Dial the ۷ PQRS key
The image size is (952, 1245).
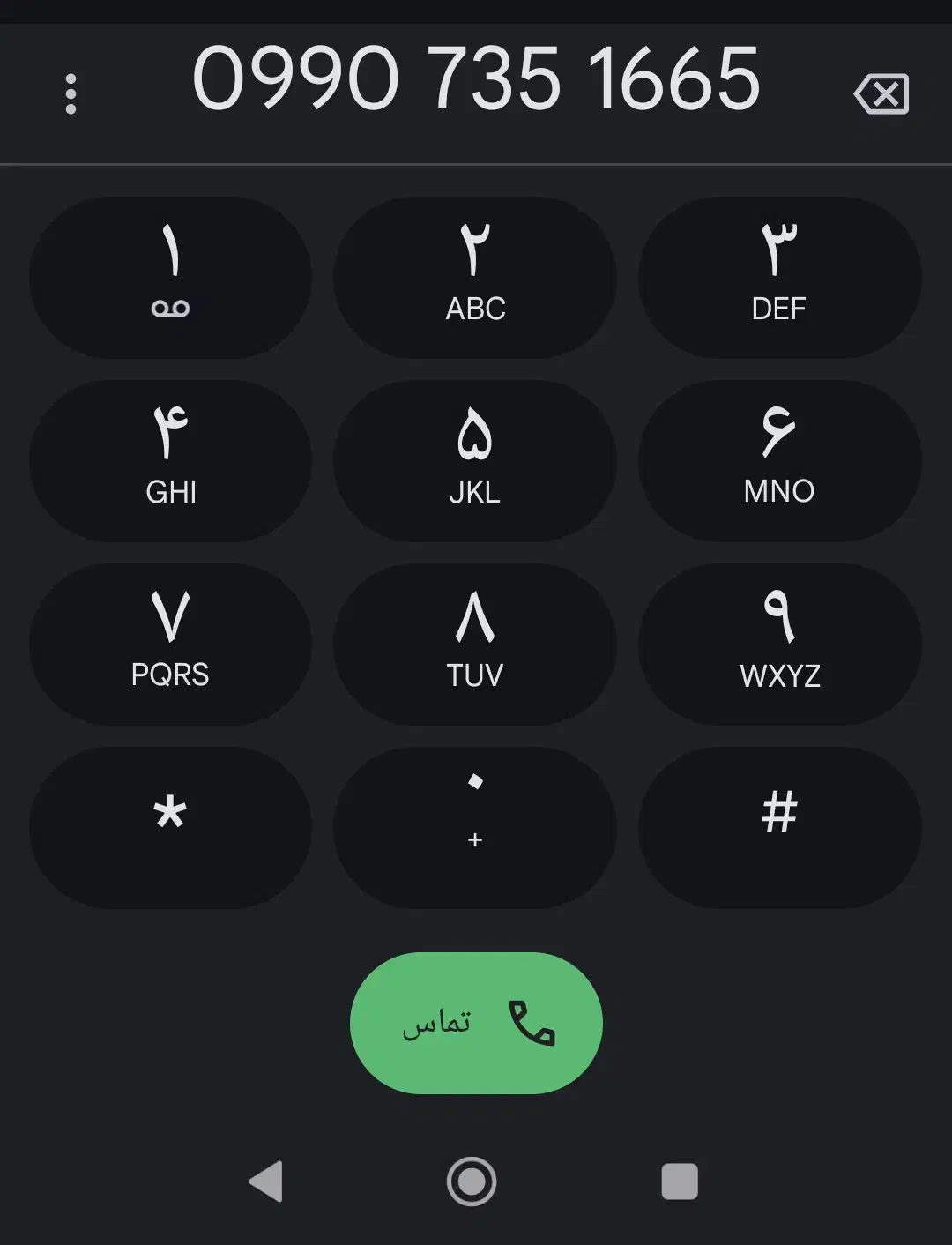pos(170,644)
